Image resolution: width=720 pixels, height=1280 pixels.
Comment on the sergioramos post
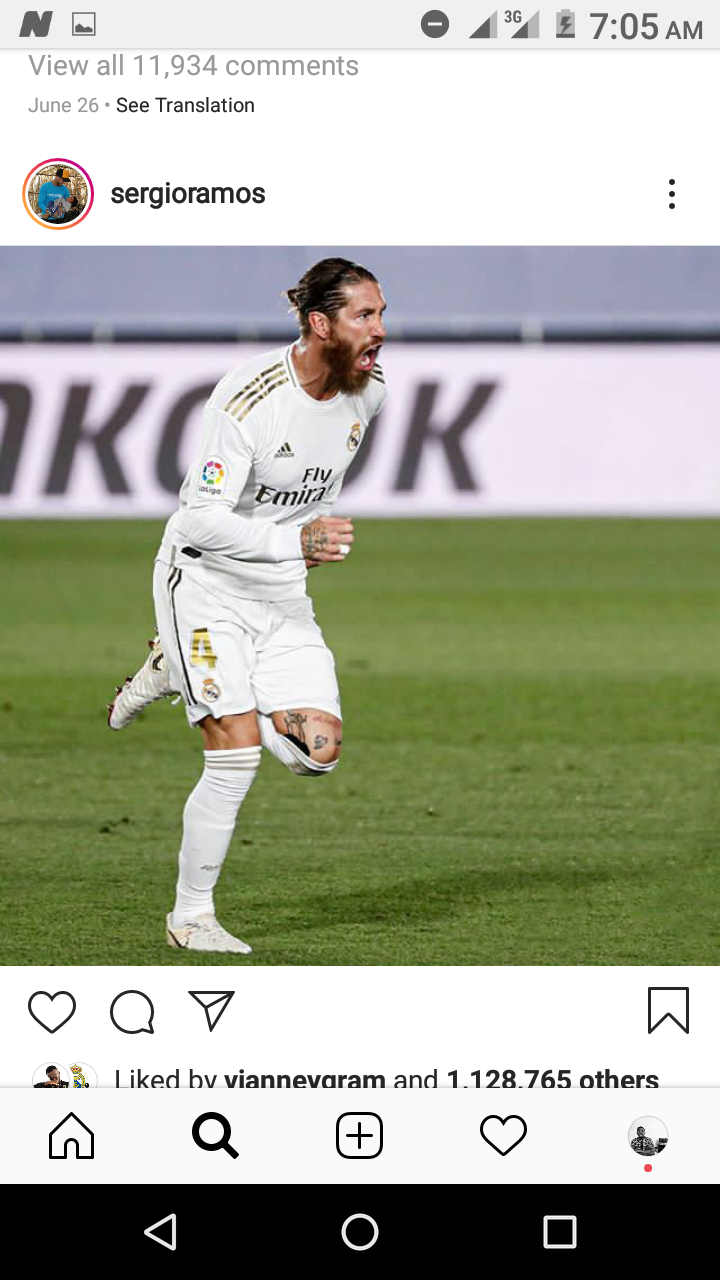pyautogui.click(x=132, y=1011)
